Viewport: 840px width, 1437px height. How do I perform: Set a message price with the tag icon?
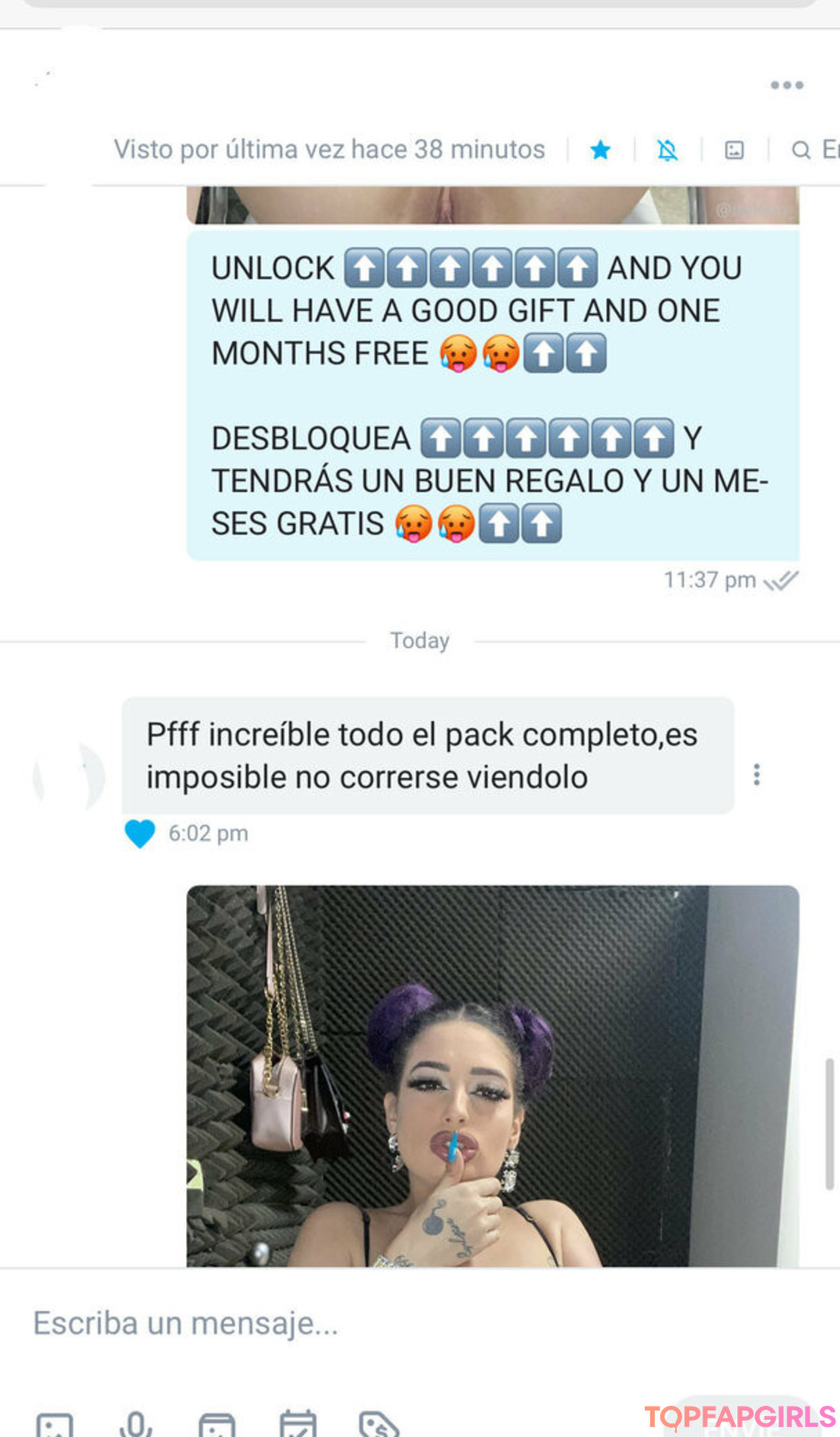[x=379, y=1425]
